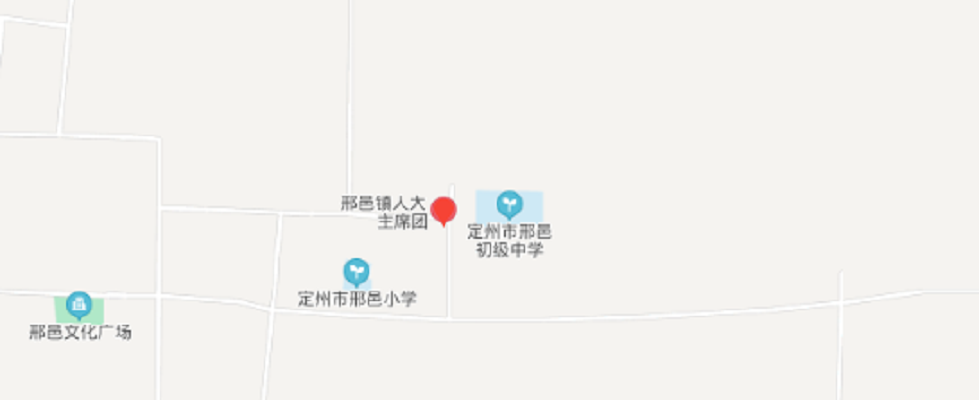Tap the red location pin marker
This screenshot has width=979, height=400.
point(444,210)
